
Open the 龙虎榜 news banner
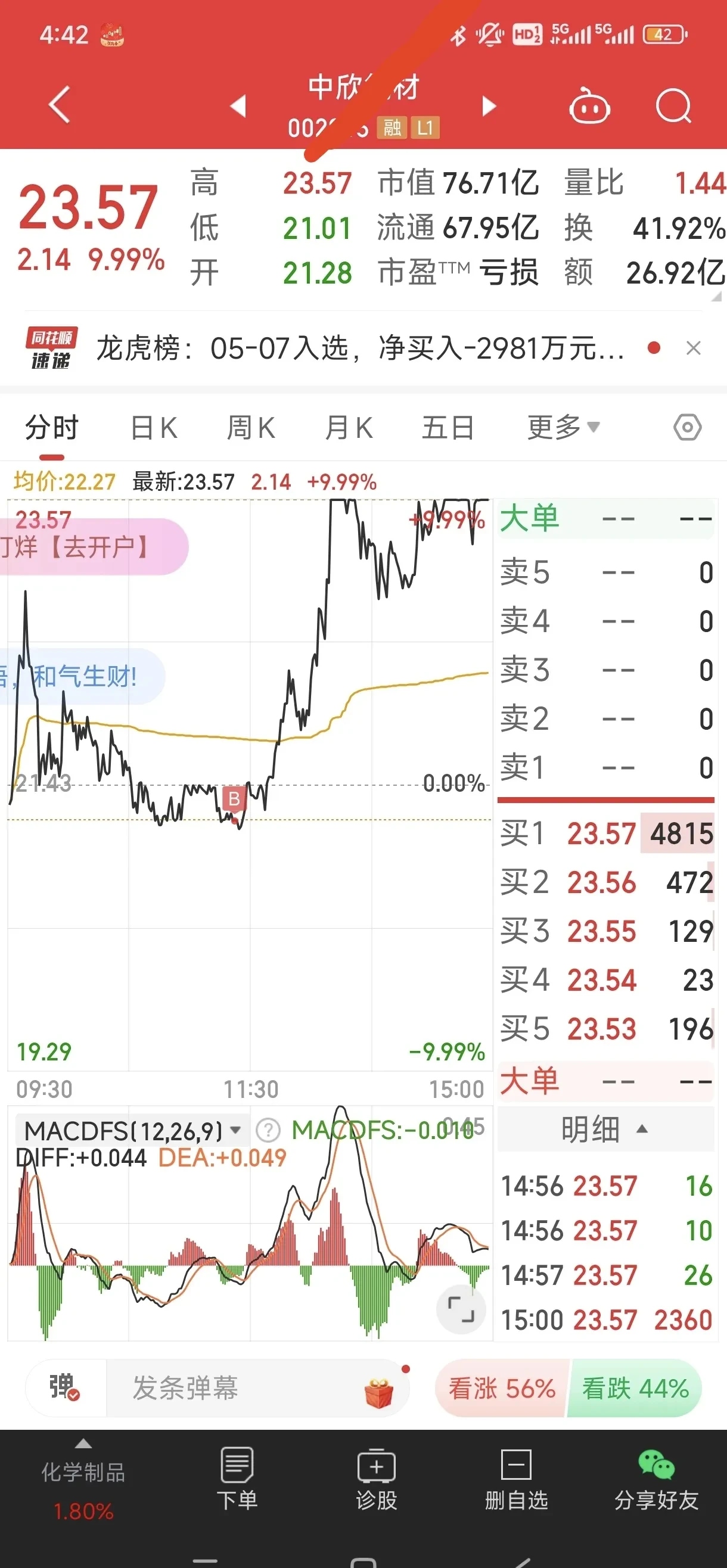click(x=359, y=349)
